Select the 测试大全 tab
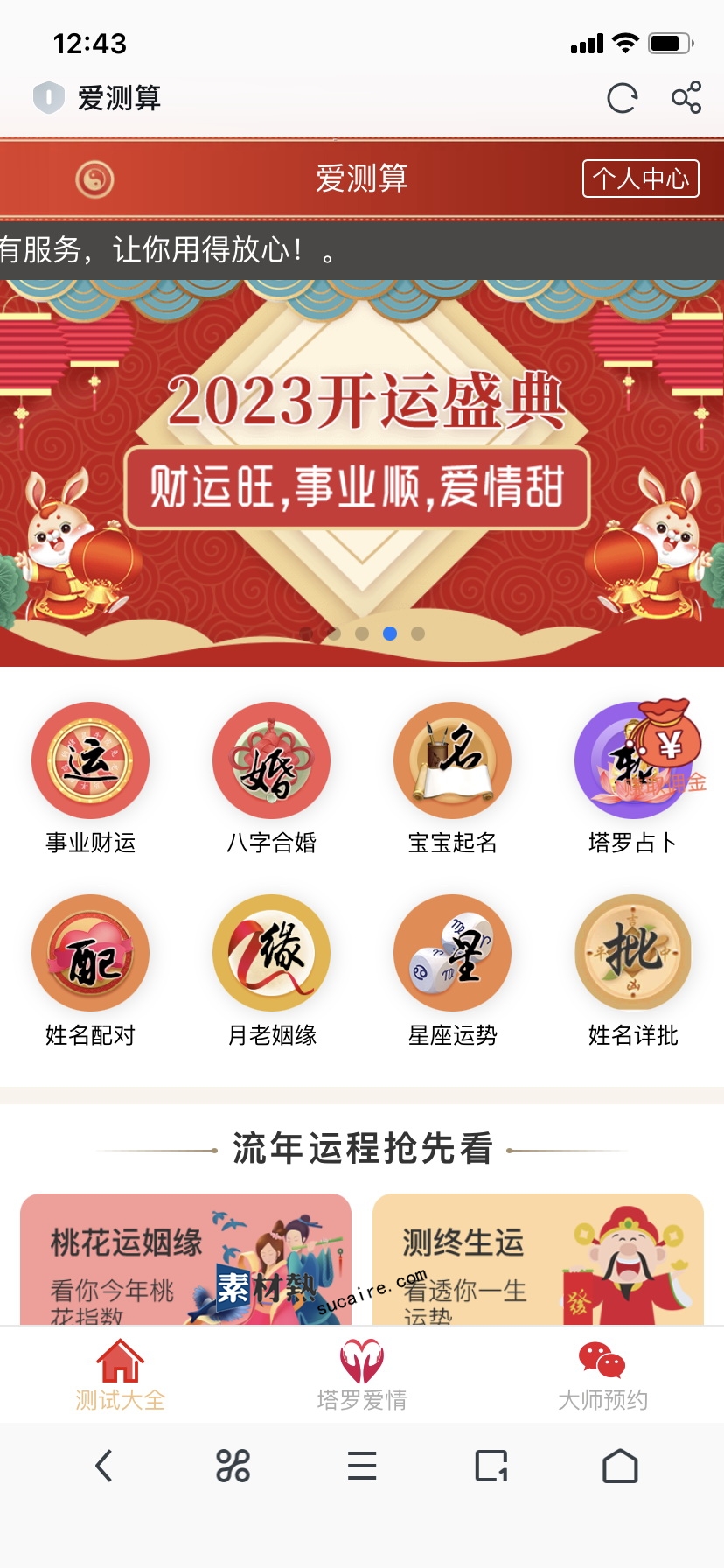The width and height of the screenshot is (724, 1568). coord(121,1375)
